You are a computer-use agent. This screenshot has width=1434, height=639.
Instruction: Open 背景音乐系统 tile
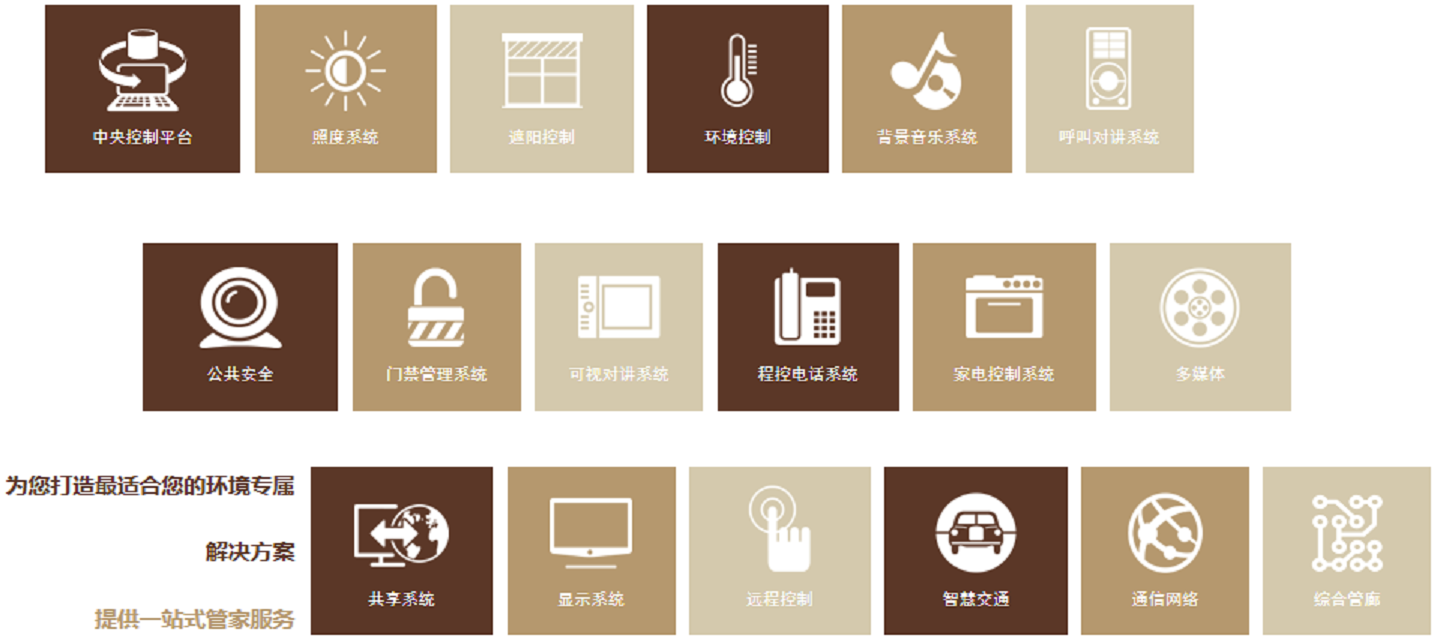(x=926, y=89)
